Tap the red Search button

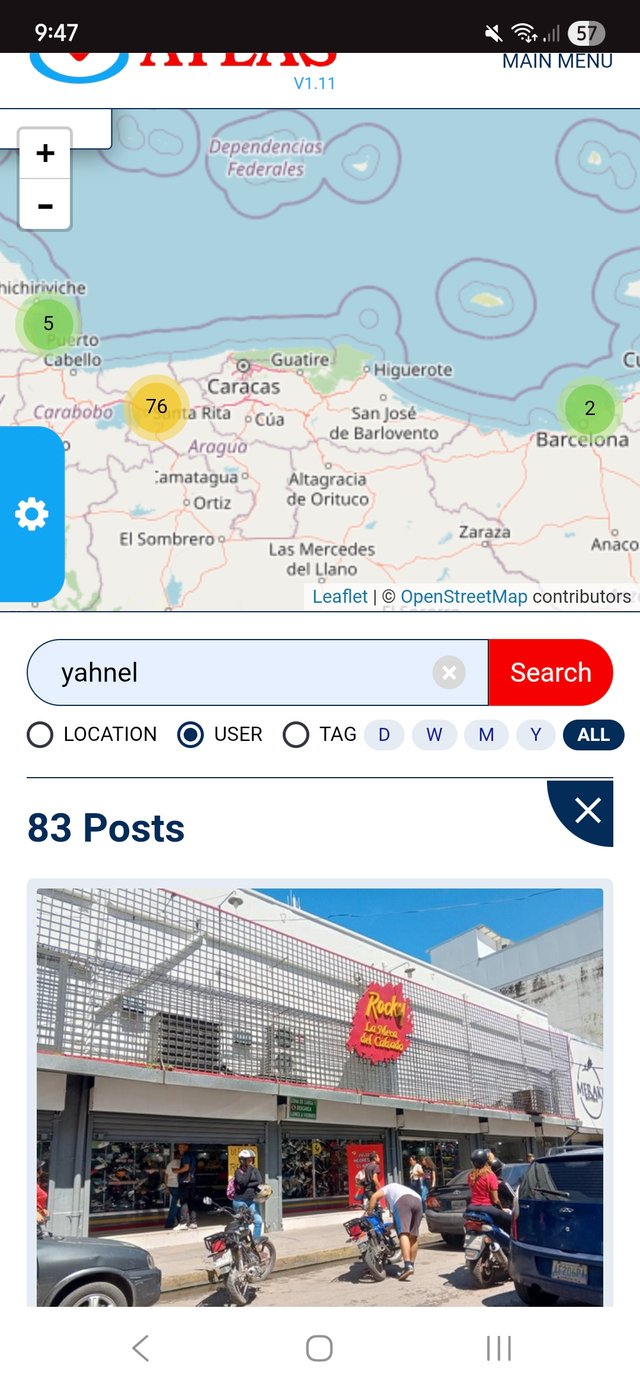point(550,673)
